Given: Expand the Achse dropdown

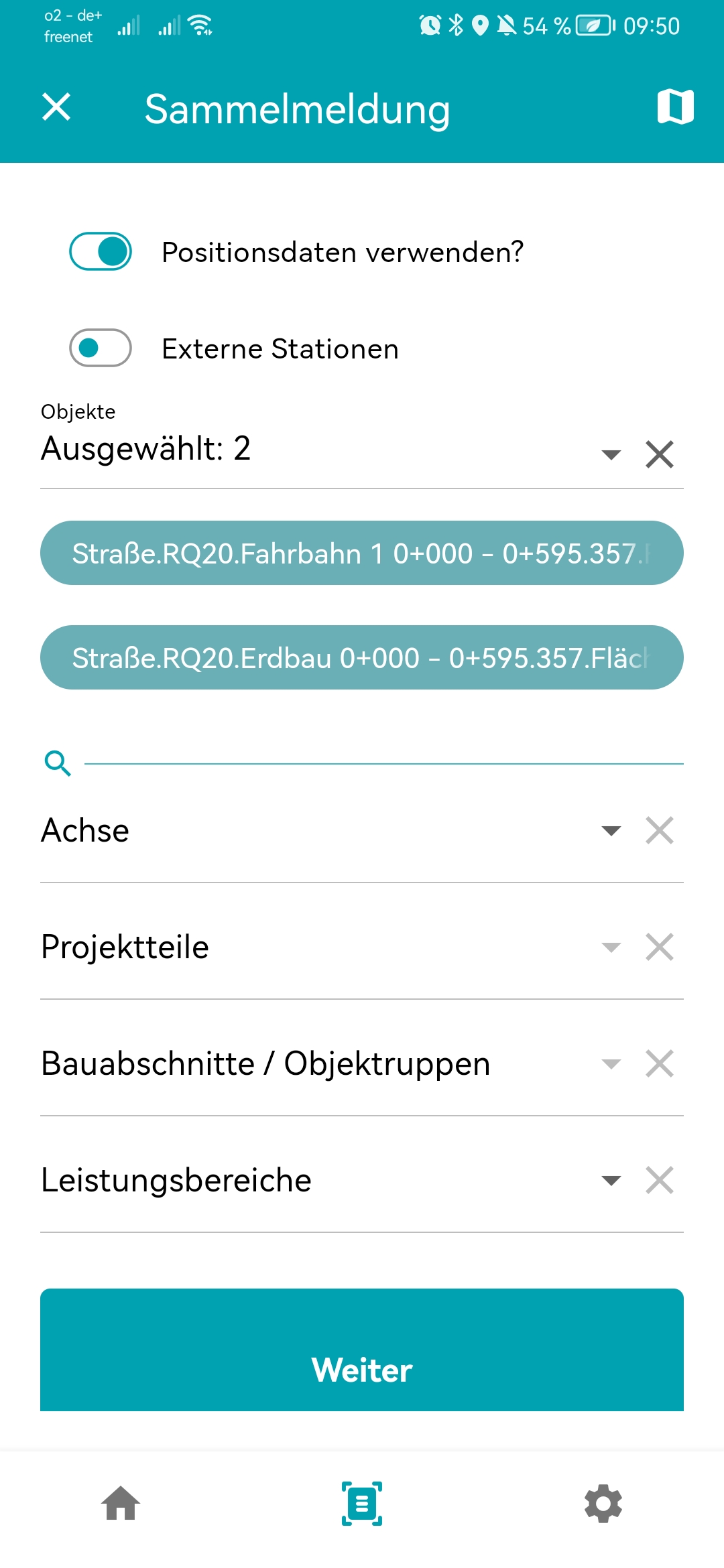Looking at the screenshot, I should click(x=611, y=831).
